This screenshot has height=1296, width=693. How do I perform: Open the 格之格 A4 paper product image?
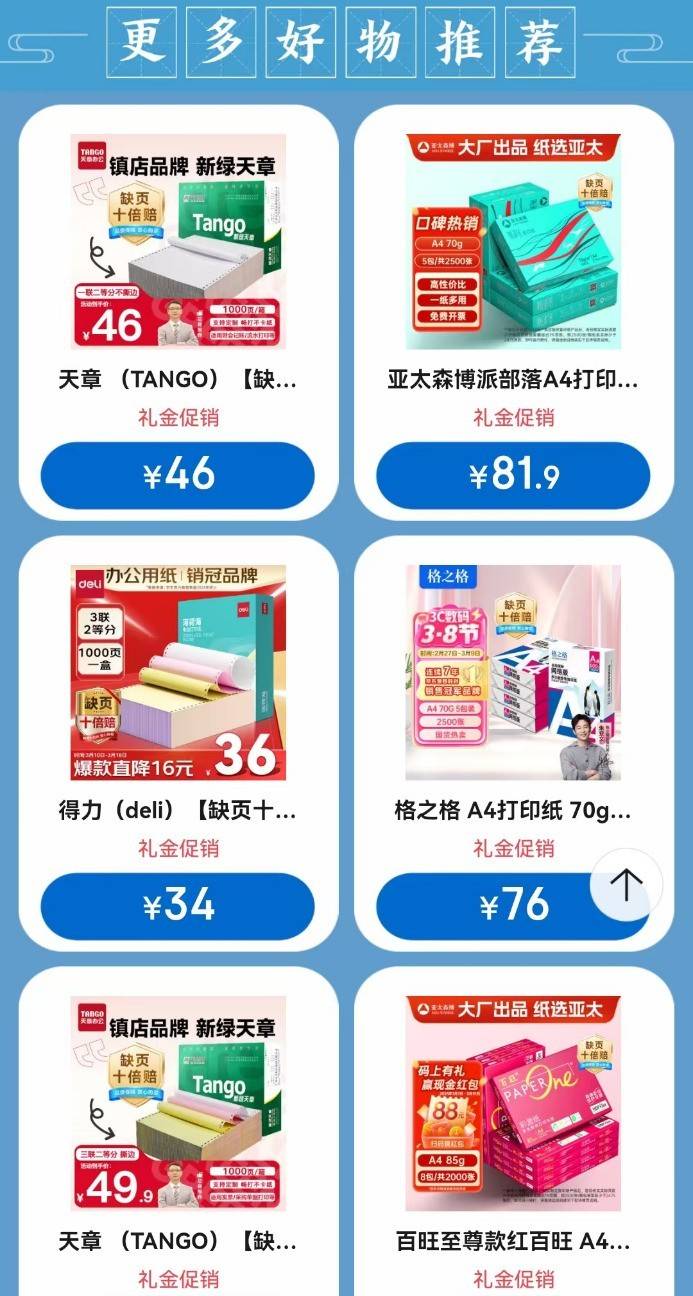point(513,672)
